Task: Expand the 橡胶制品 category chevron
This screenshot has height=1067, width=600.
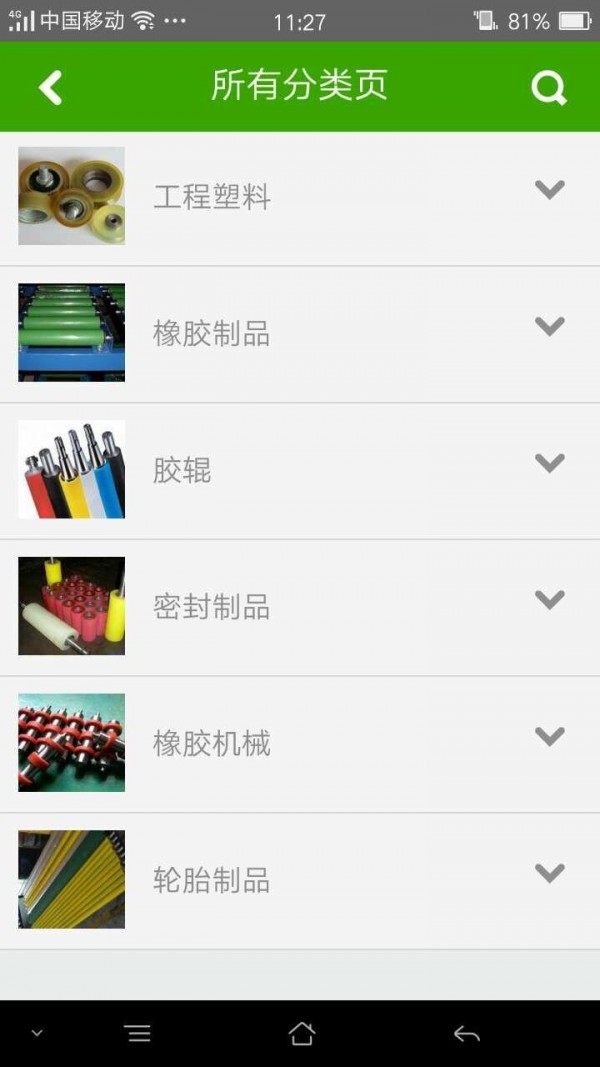Action: tap(549, 326)
